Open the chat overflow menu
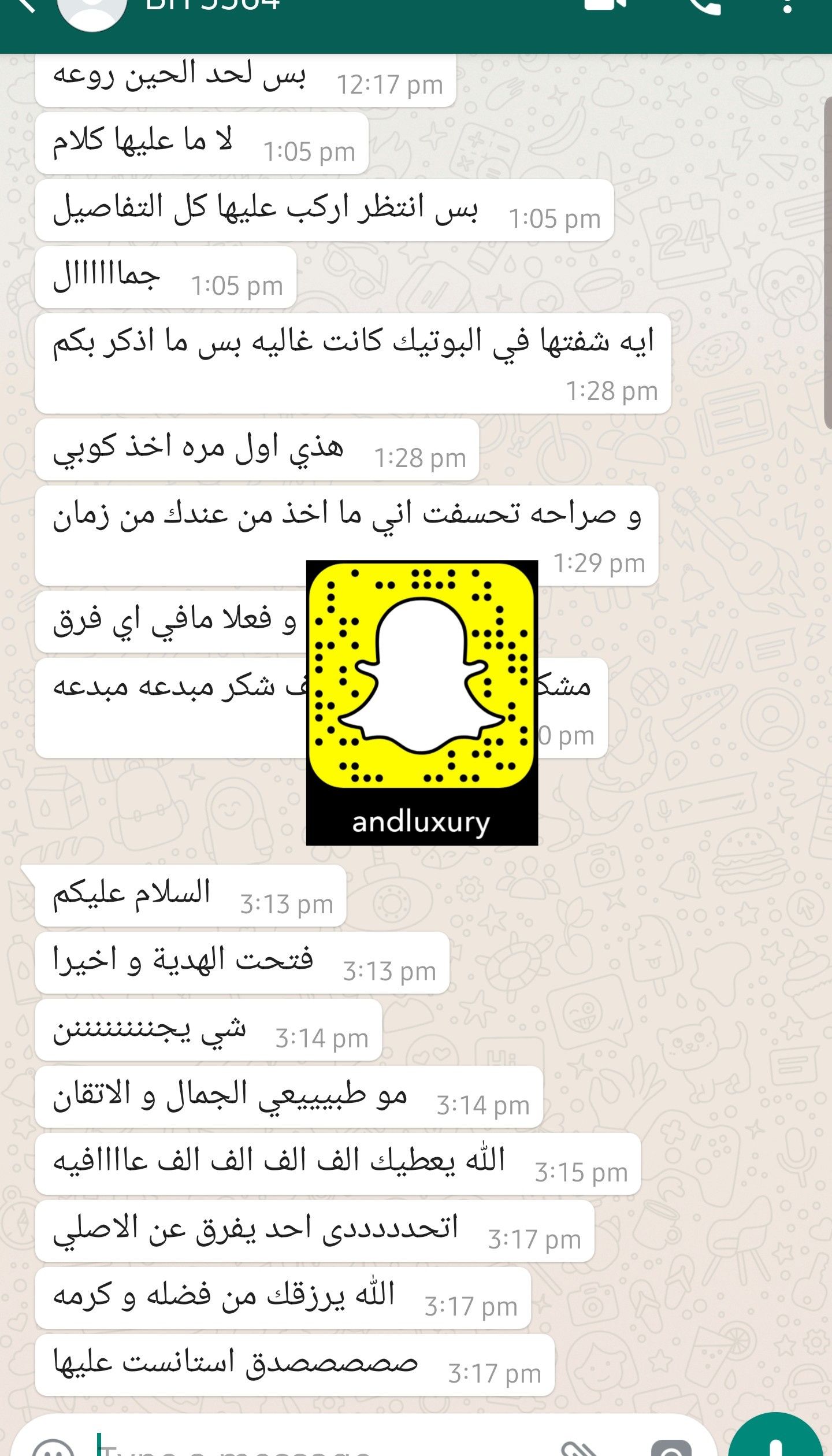 click(787, 6)
